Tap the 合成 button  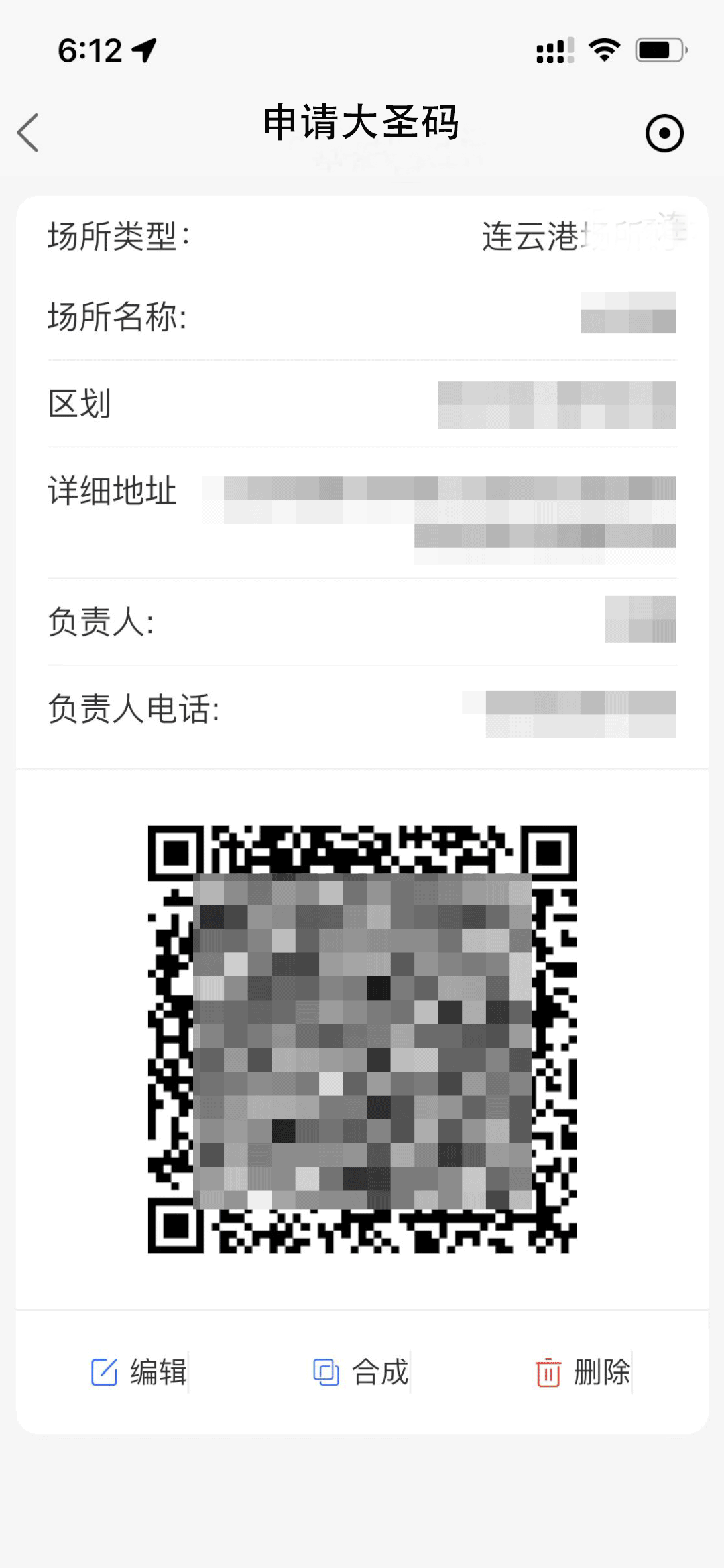click(361, 1371)
